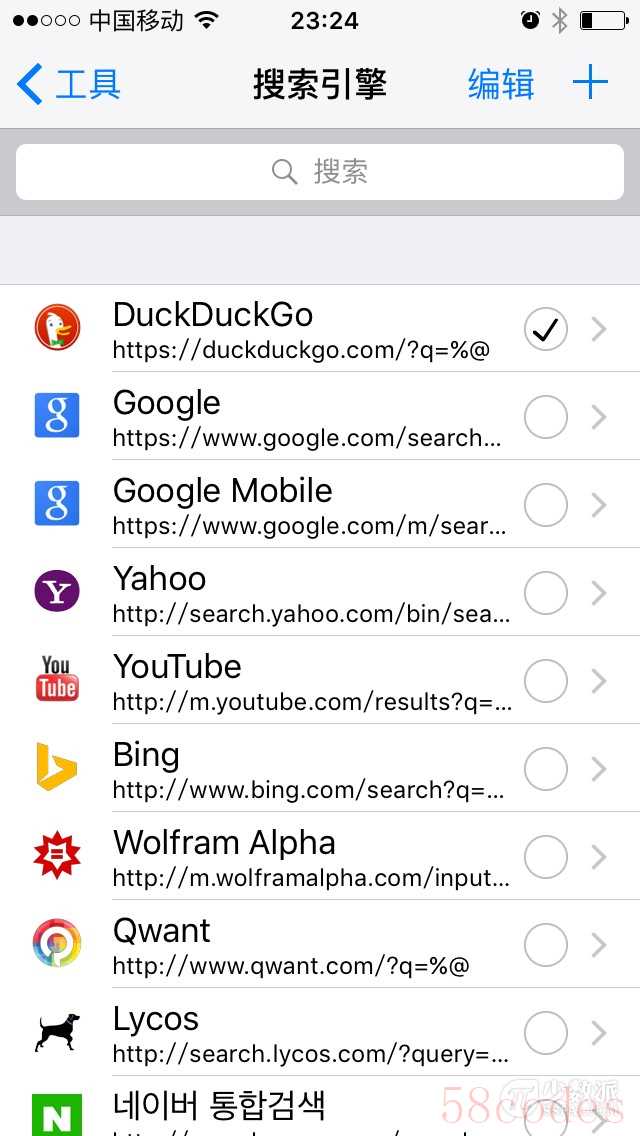Focus the 搜索 search field
The height and width of the screenshot is (1136, 640).
[320, 172]
